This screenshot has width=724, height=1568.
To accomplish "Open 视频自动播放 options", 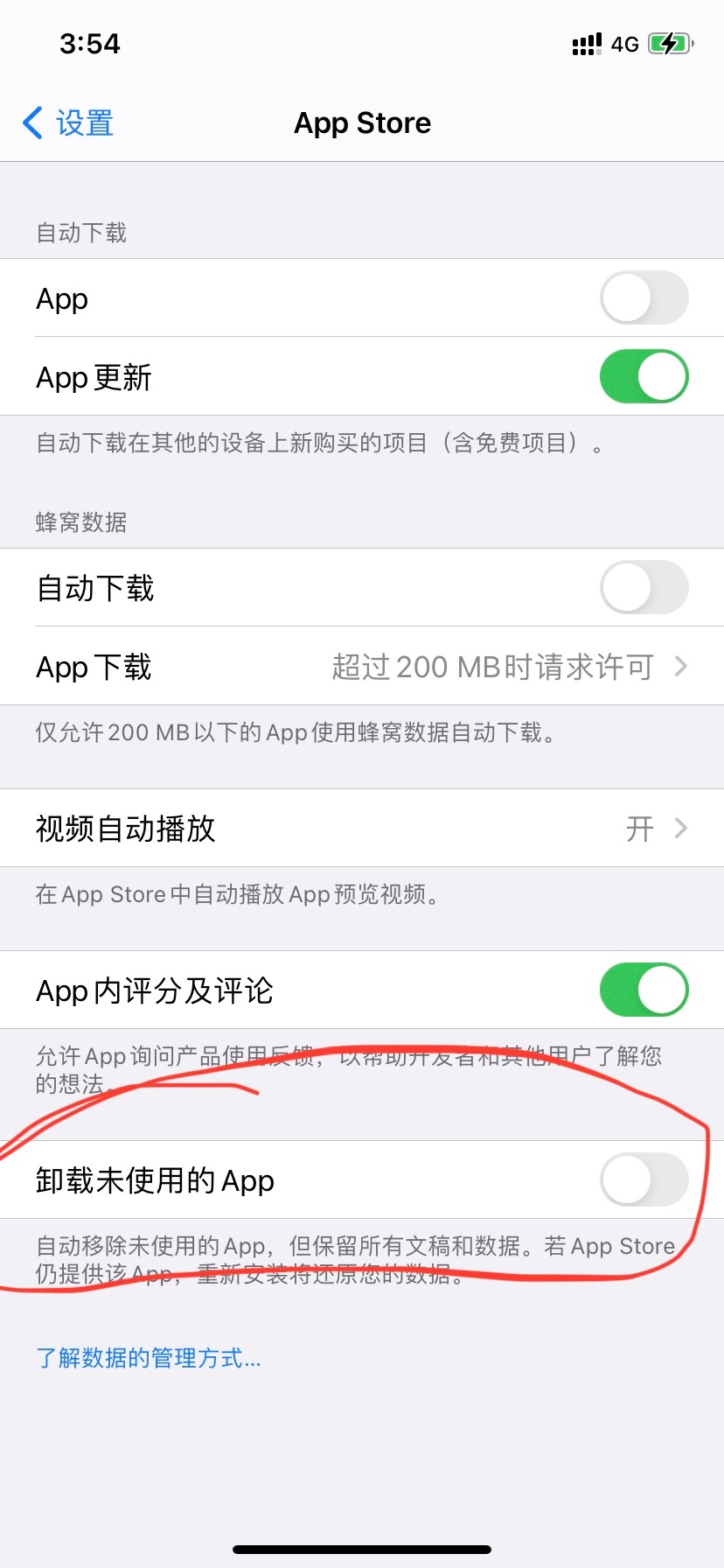I will pos(362,828).
